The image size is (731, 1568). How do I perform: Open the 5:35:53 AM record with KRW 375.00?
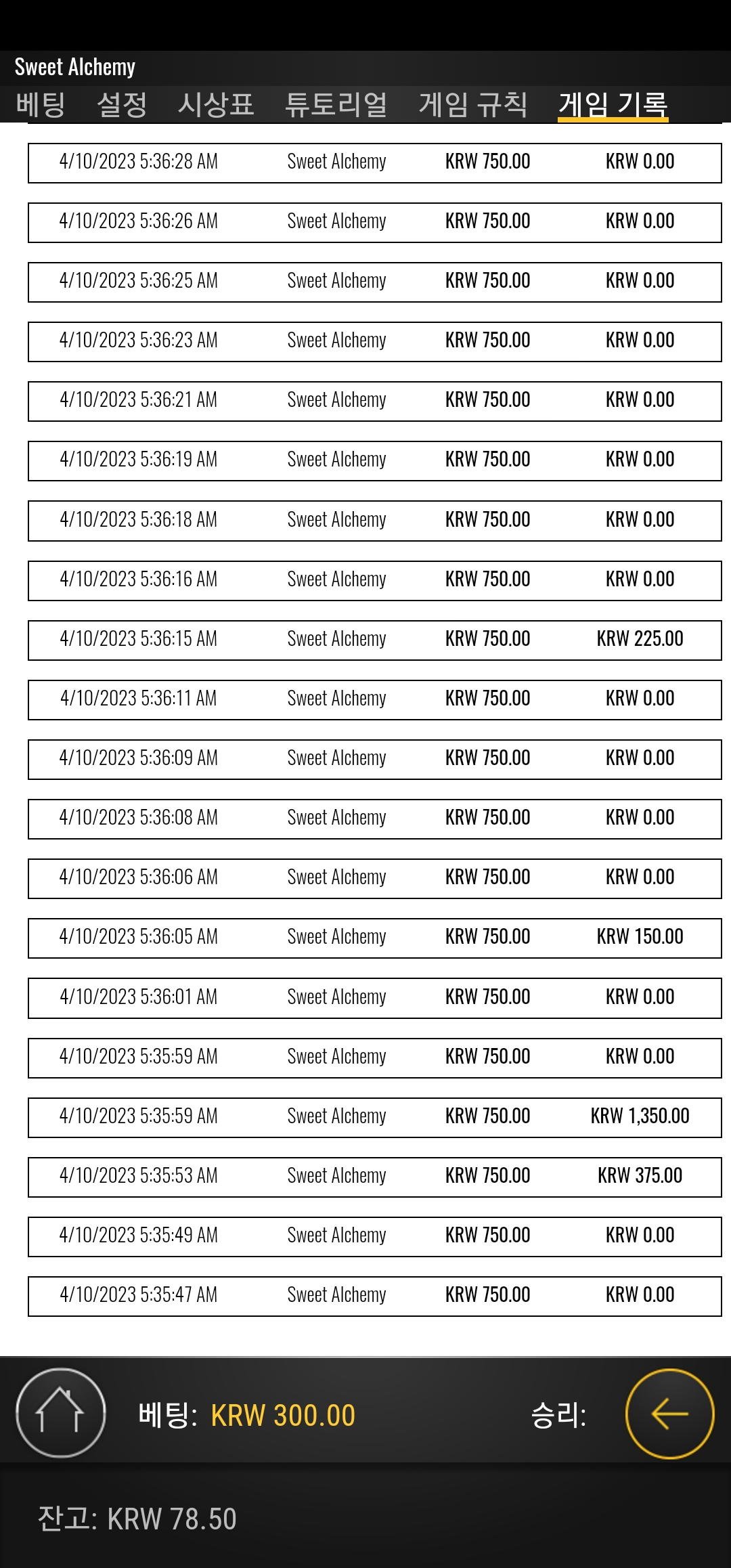tap(375, 1177)
